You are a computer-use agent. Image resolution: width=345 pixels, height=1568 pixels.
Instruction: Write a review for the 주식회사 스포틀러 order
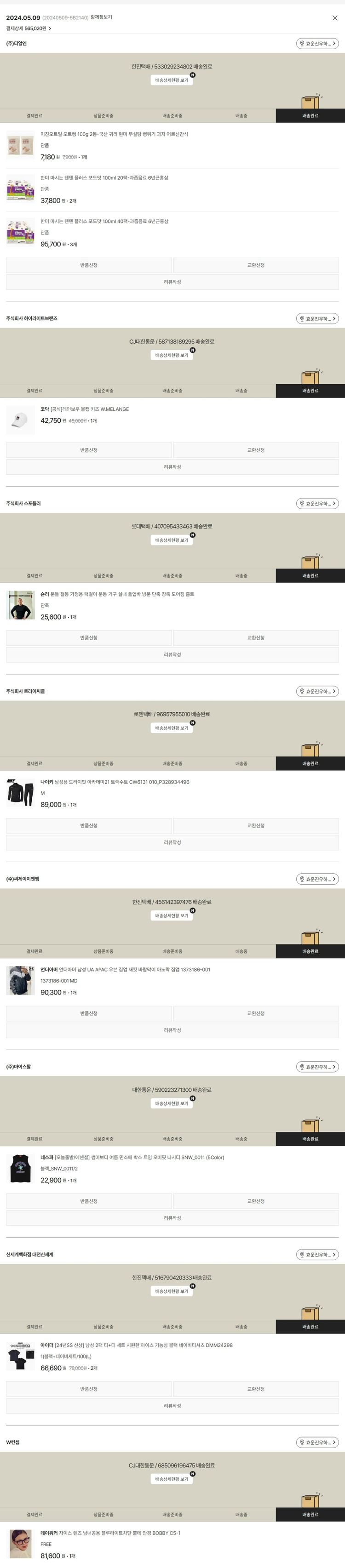click(172, 655)
